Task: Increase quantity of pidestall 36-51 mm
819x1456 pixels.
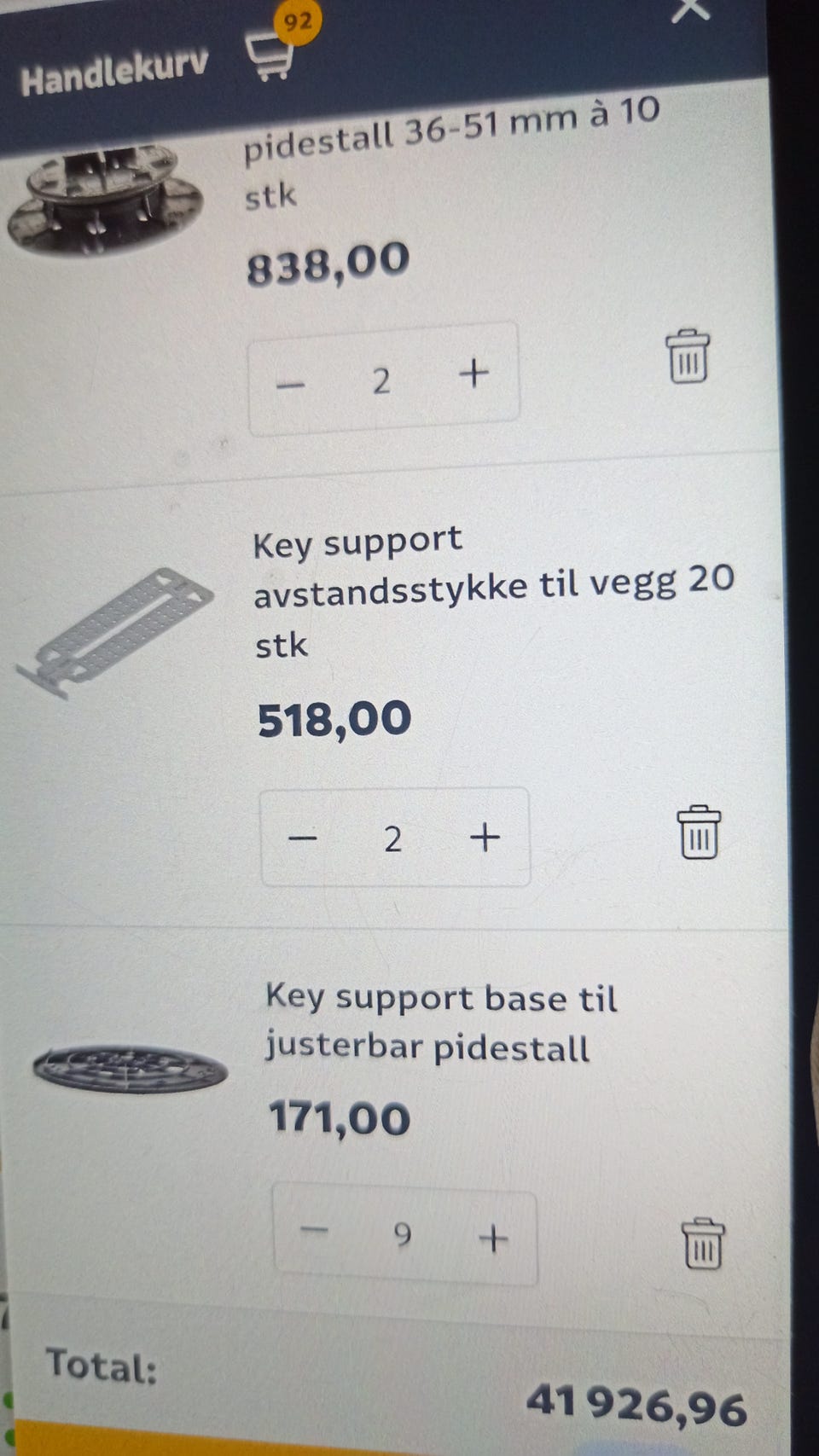Action: [x=473, y=374]
